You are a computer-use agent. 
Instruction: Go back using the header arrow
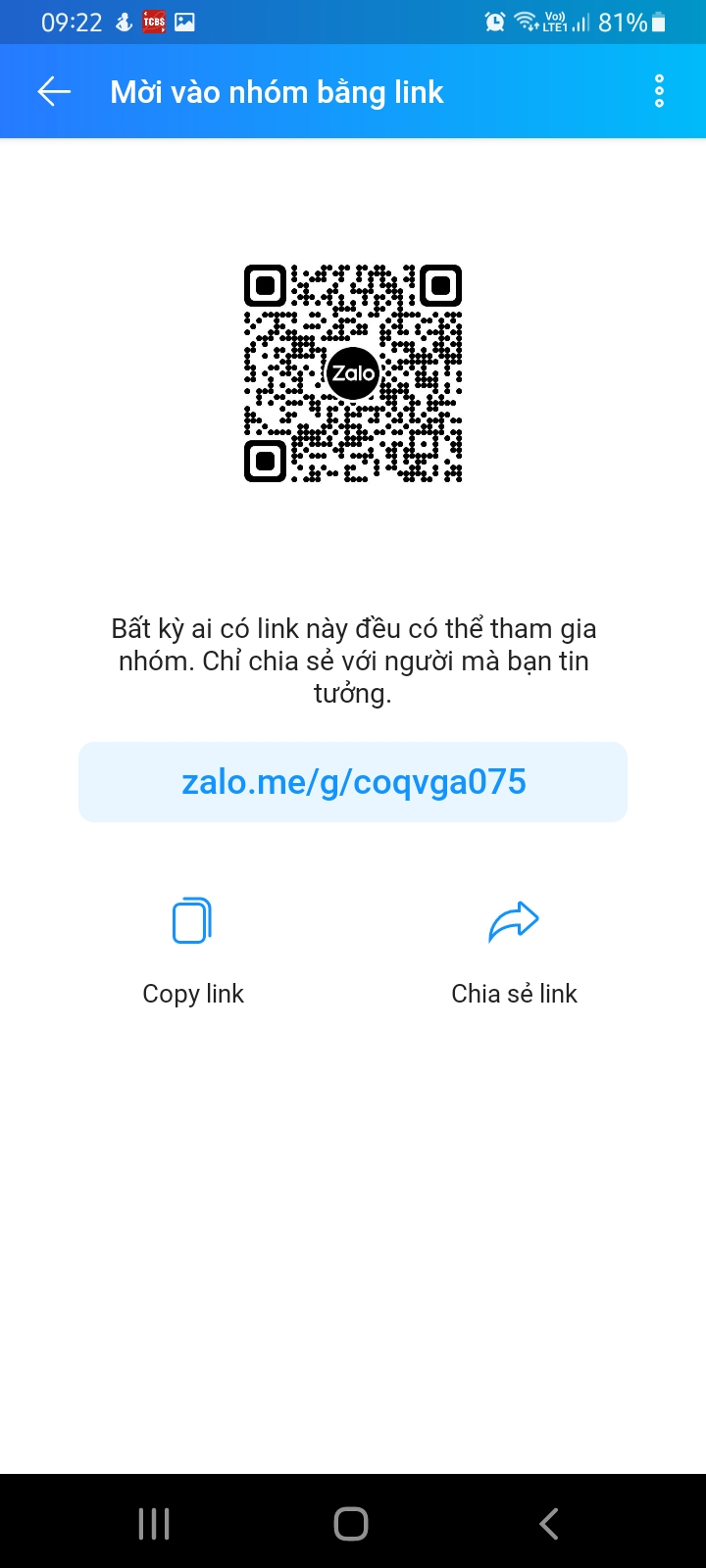click(54, 92)
